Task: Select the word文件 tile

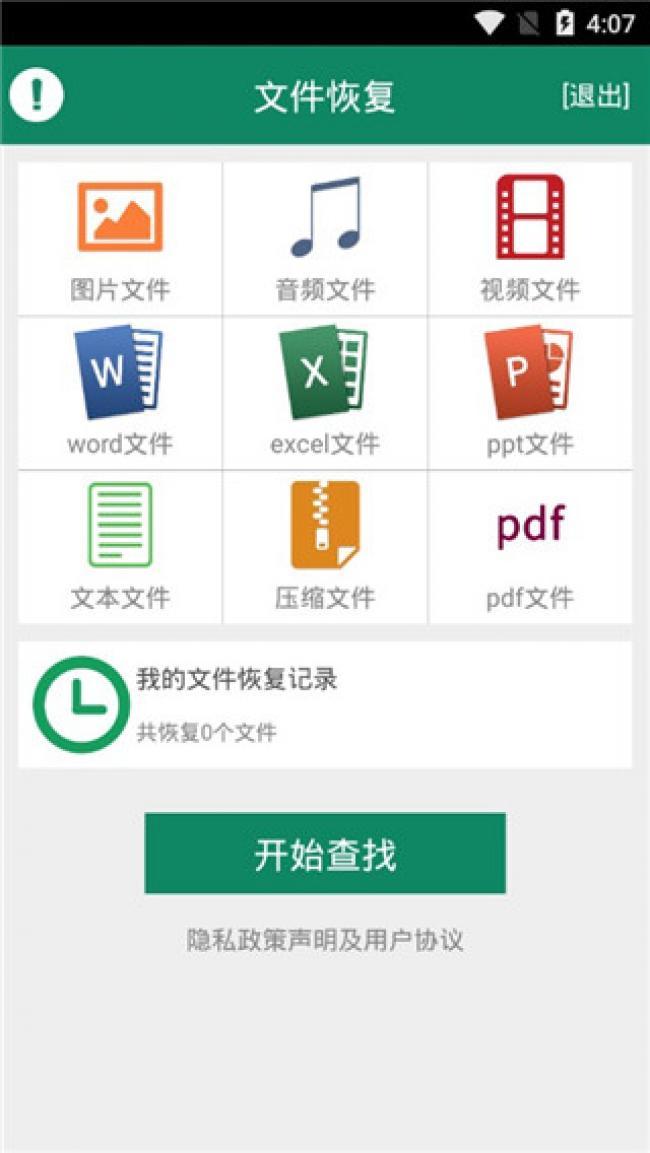Action: [x=120, y=393]
